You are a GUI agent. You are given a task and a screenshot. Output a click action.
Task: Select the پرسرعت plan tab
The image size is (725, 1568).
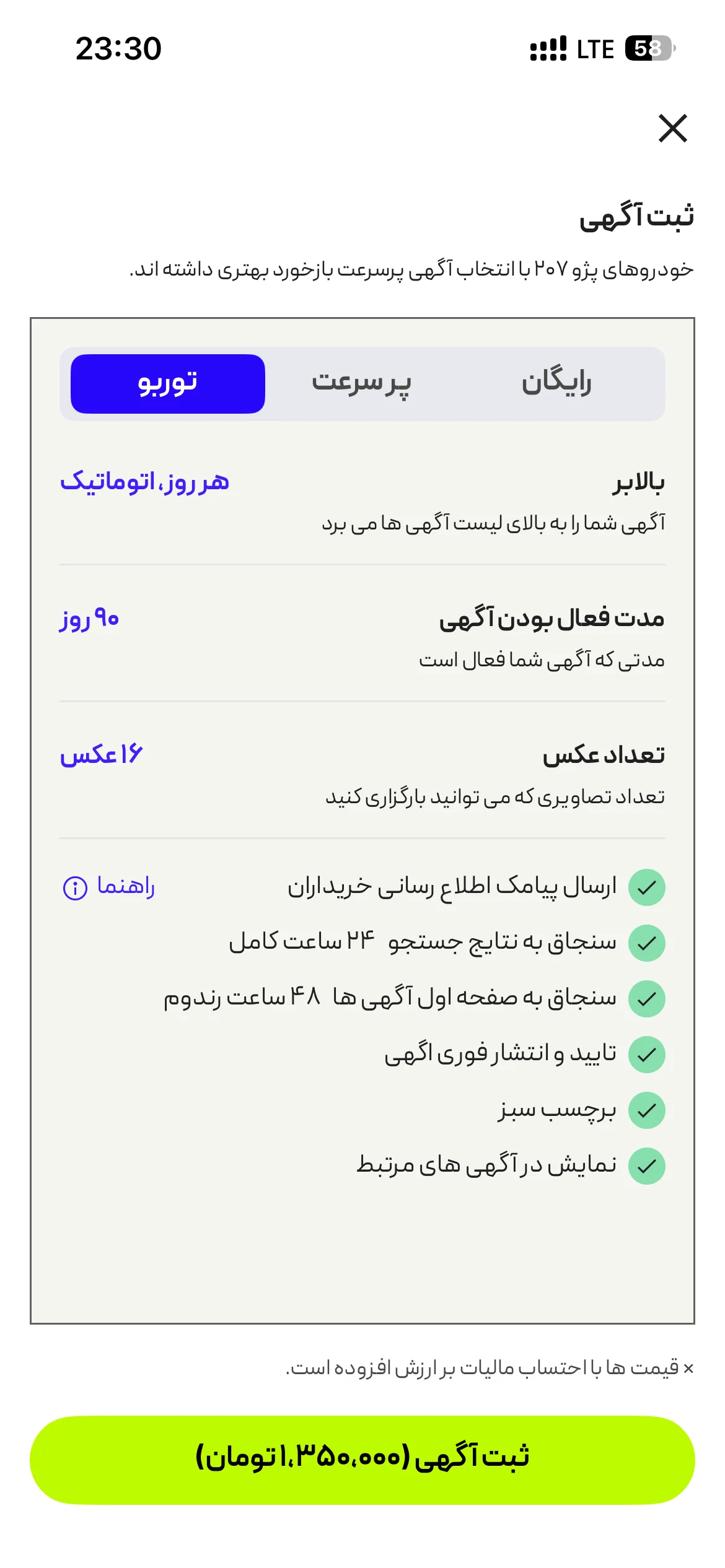[x=362, y=383]
